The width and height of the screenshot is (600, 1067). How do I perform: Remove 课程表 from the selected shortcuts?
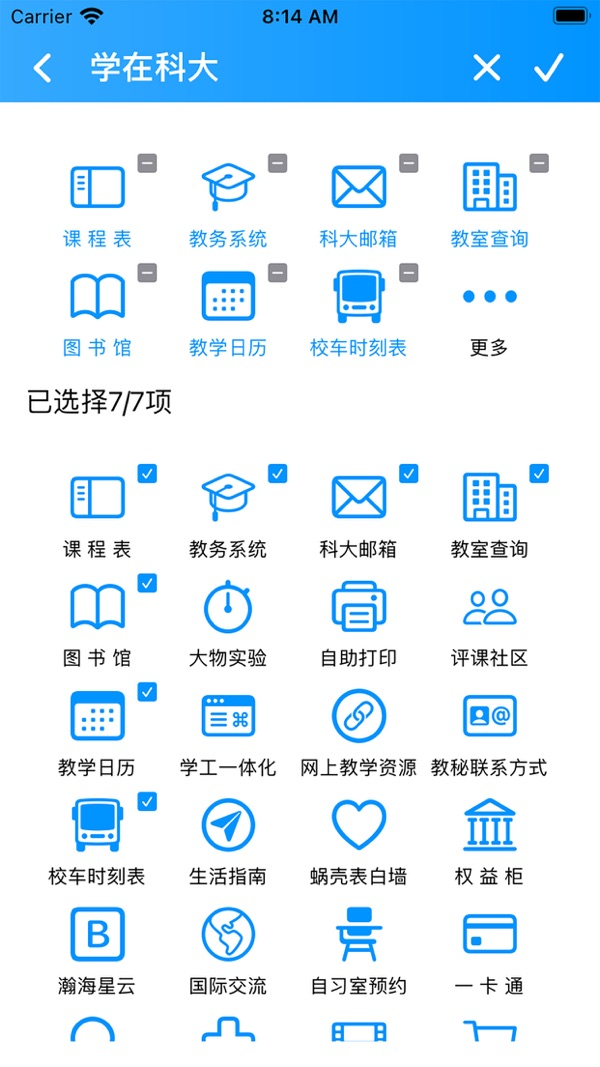click(147, 163)
